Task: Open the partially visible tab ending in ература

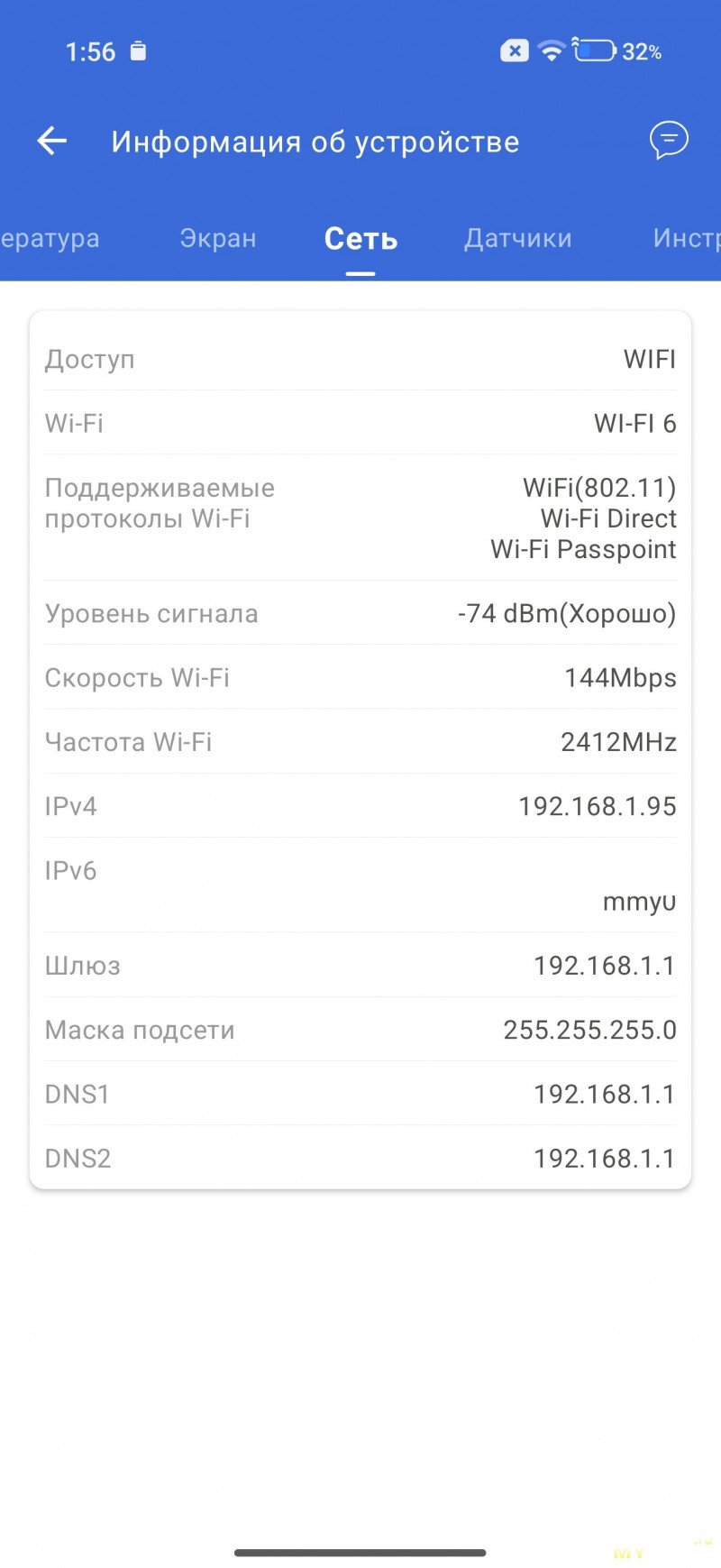Action: [50, 238]
